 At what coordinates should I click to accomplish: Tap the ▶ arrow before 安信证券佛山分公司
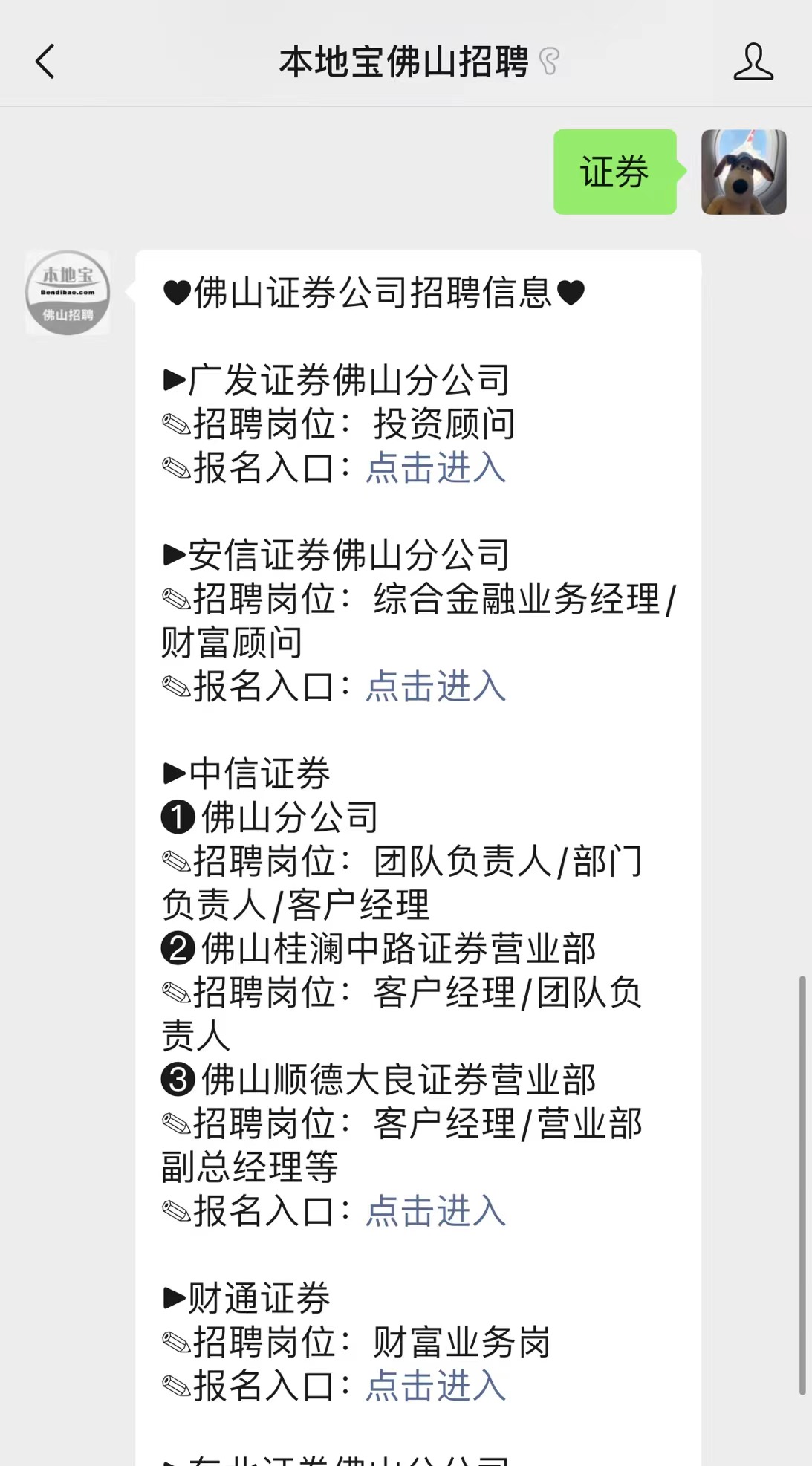[172, 553]
